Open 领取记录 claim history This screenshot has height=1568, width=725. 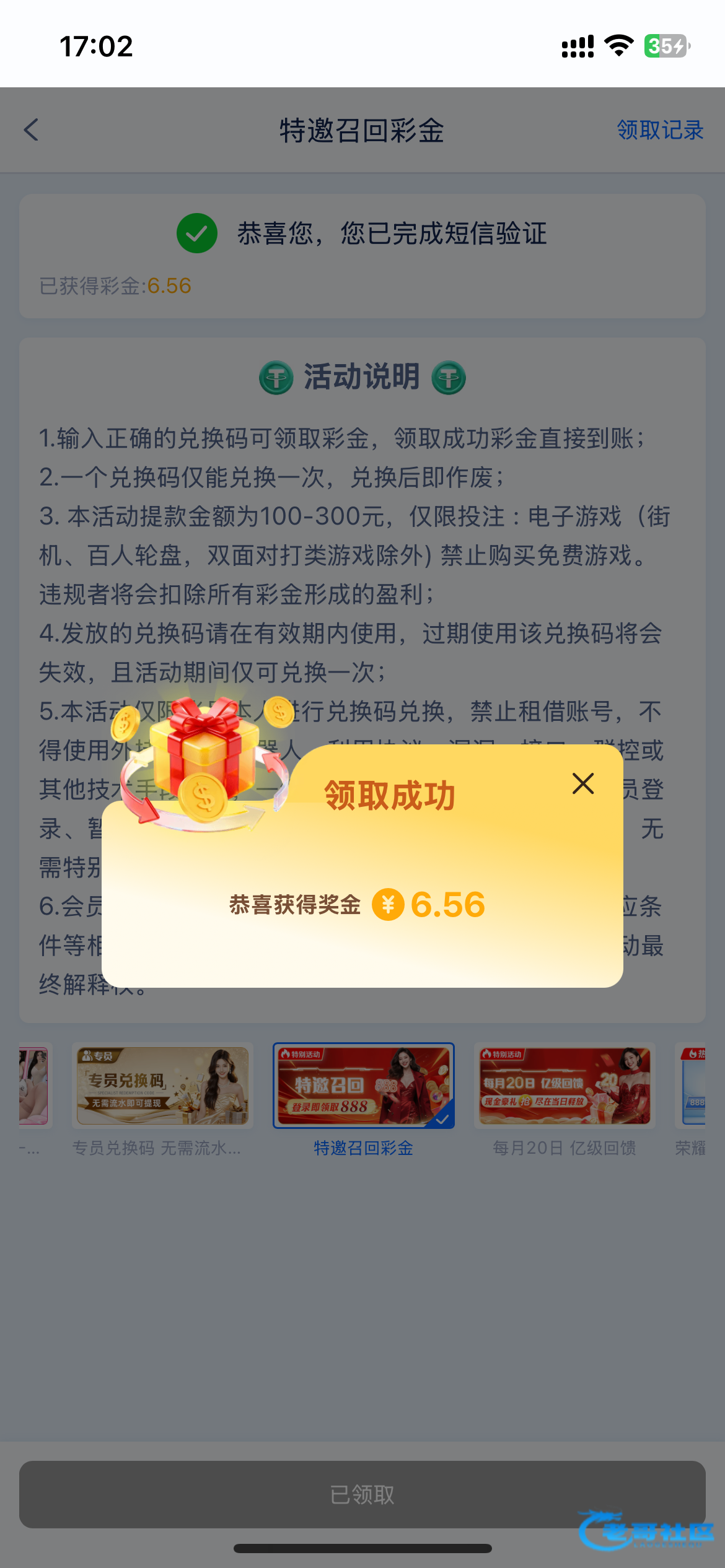[659, 130]
